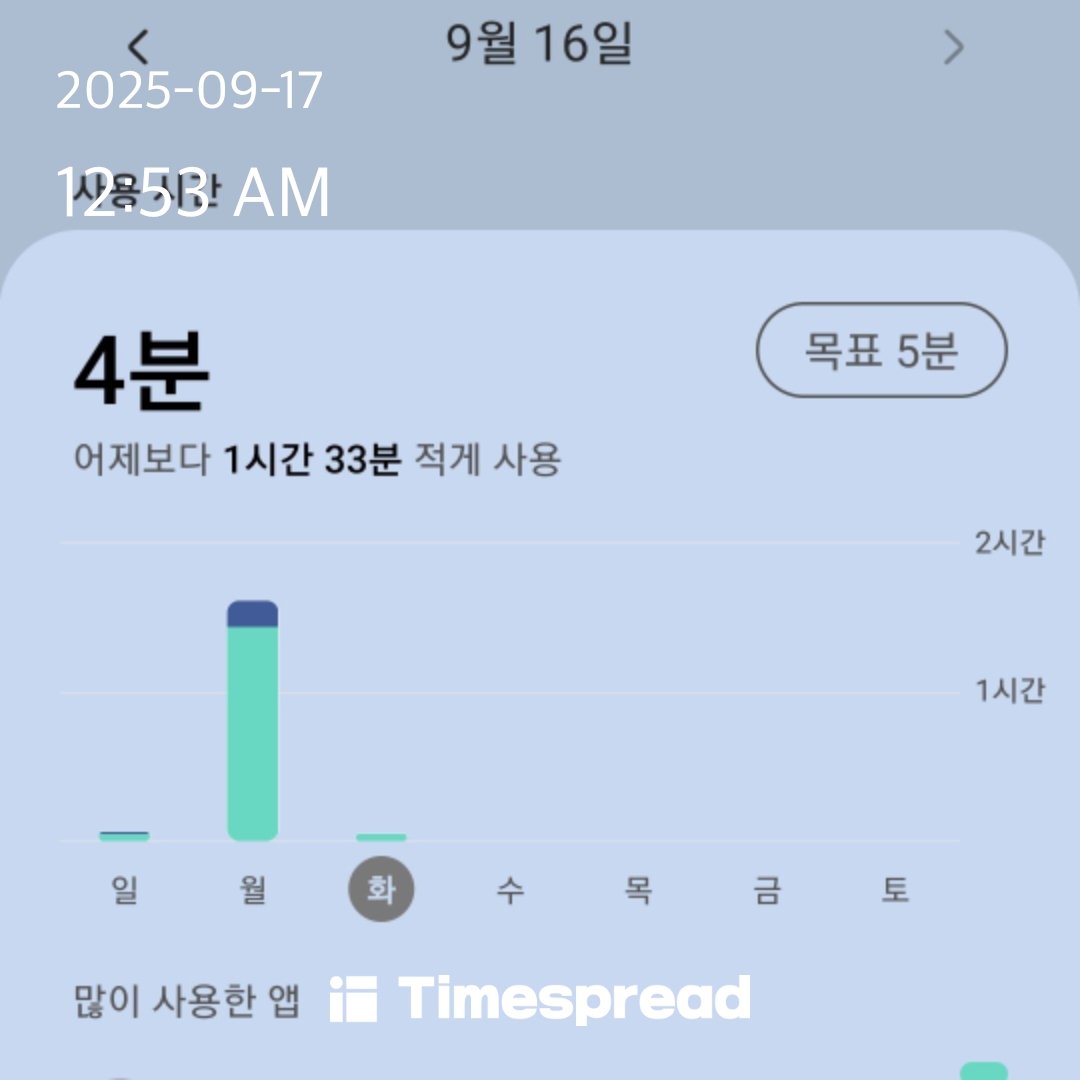Select 목 (Thursday) in the chart

click(638, 889)
